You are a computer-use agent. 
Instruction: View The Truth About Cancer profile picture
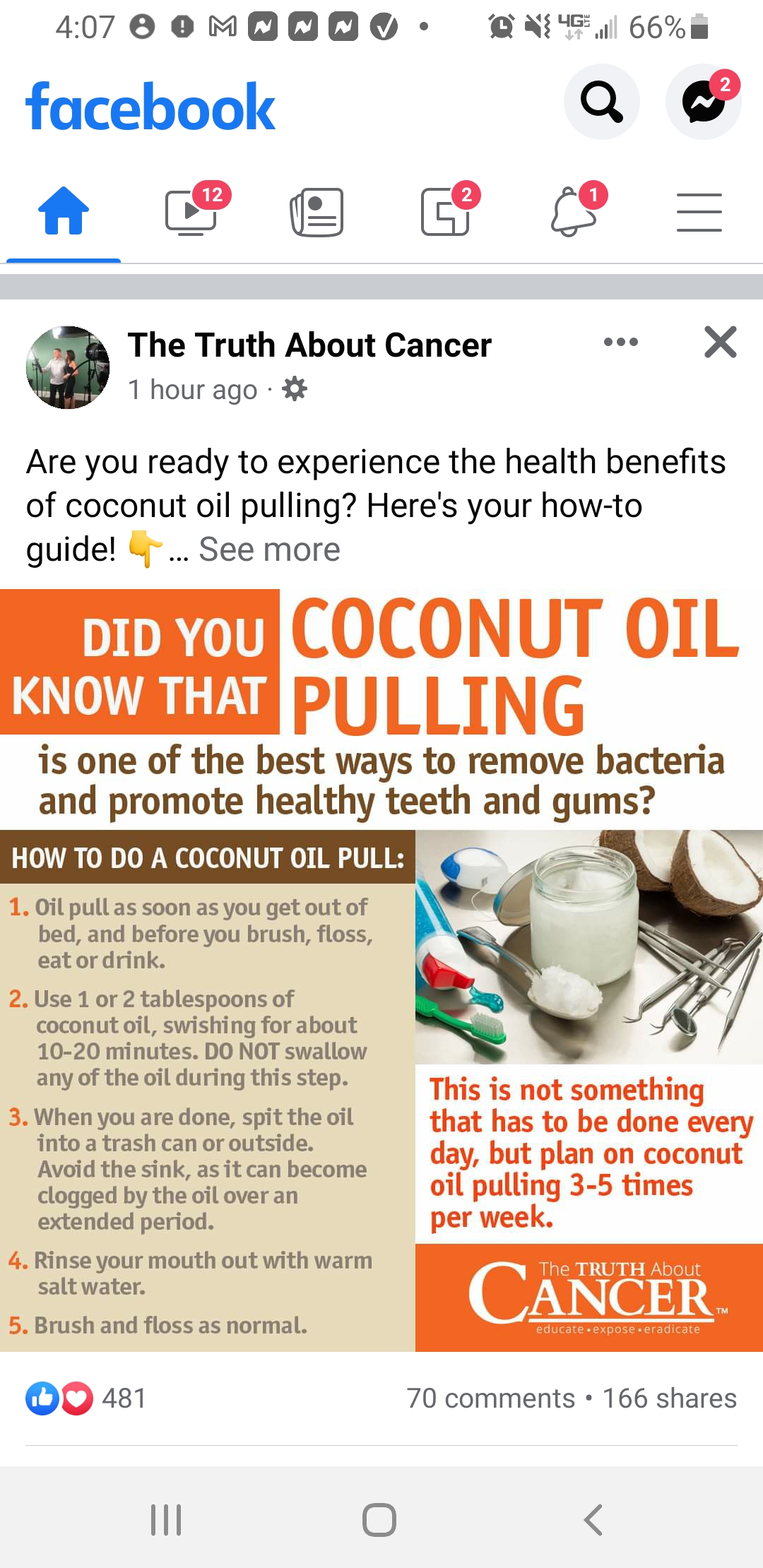[68, 367]
